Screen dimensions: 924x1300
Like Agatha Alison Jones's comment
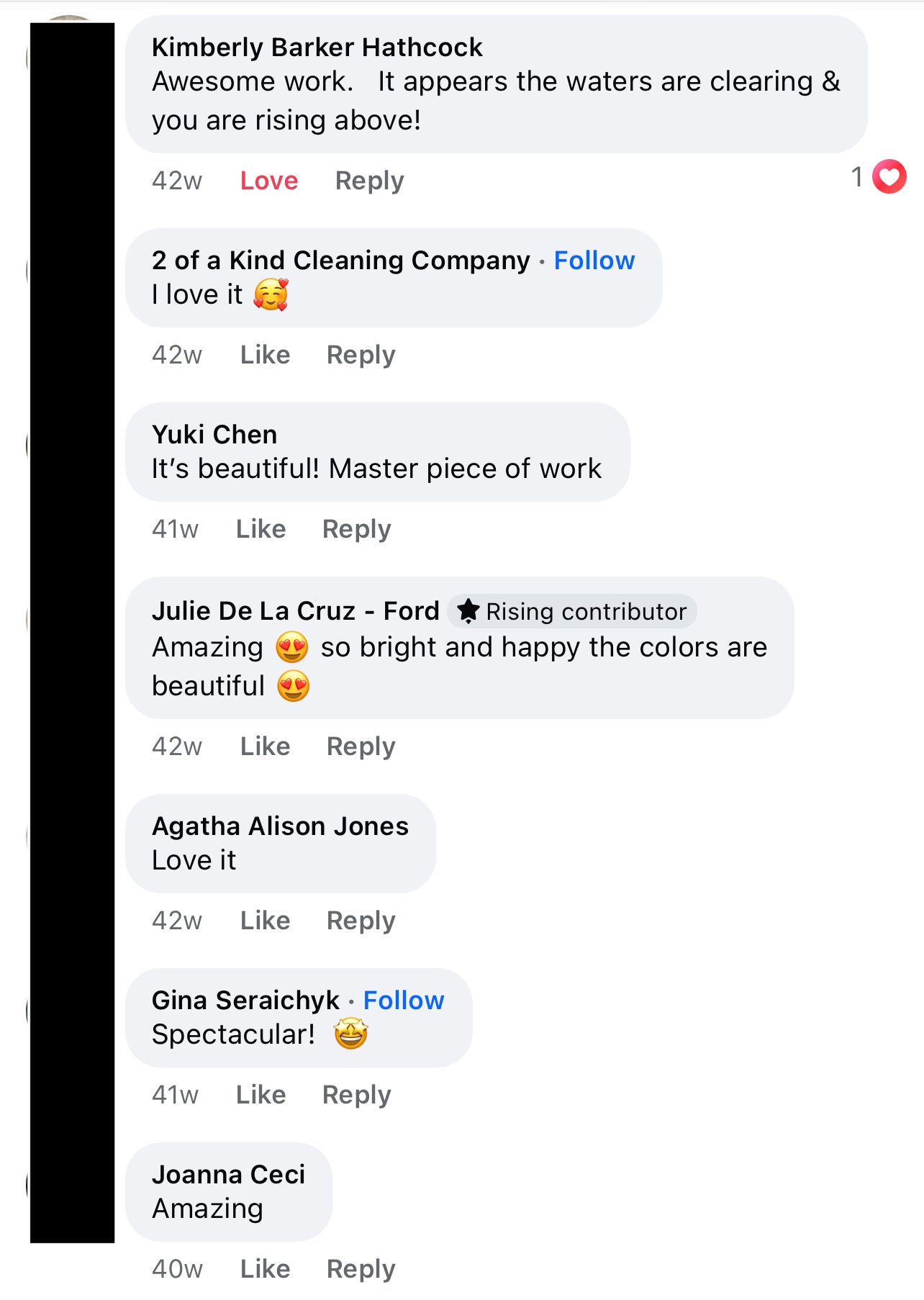tap(265, 921)
